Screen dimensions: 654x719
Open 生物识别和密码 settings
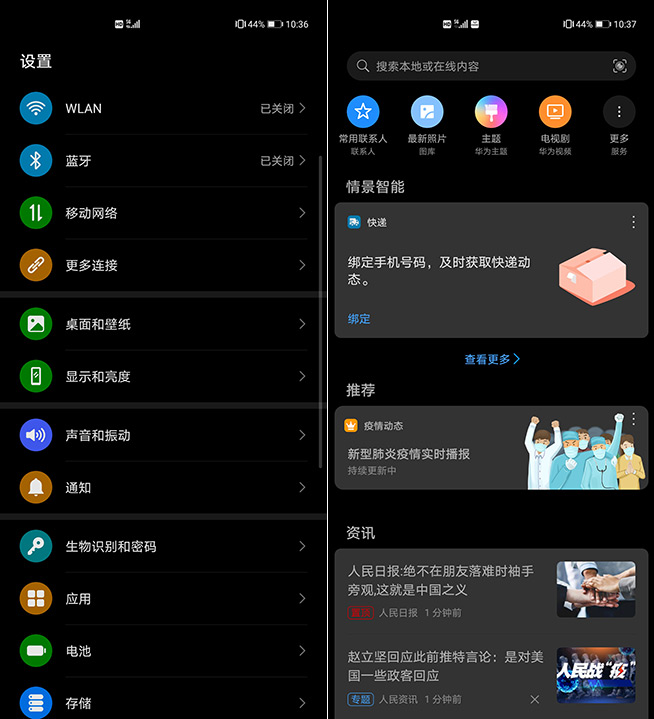(160, 547)
